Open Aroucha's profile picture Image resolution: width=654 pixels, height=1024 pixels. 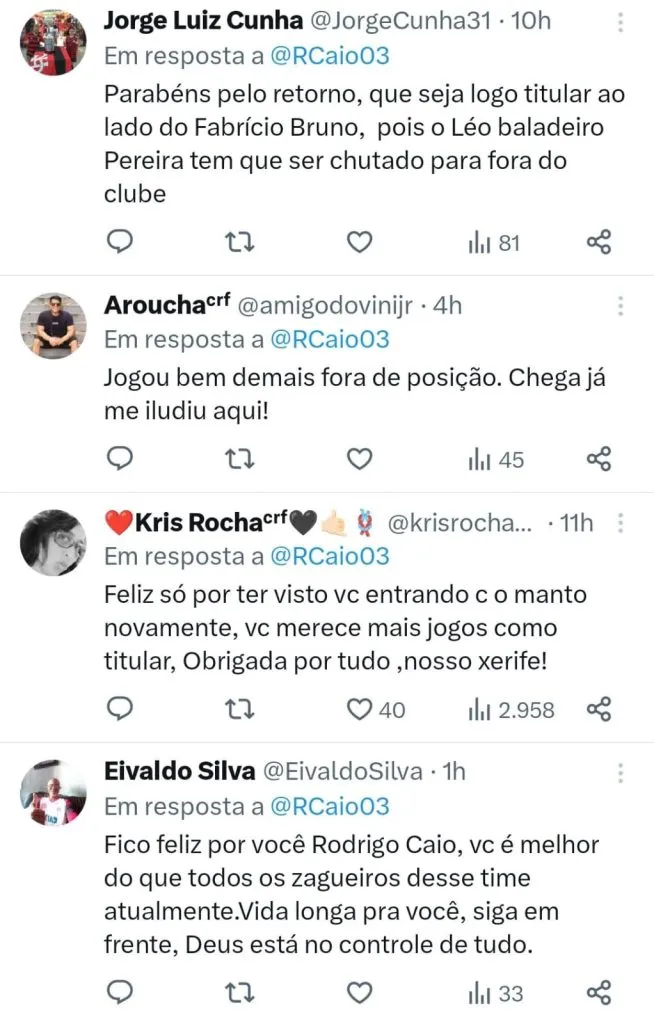(54, 326)
